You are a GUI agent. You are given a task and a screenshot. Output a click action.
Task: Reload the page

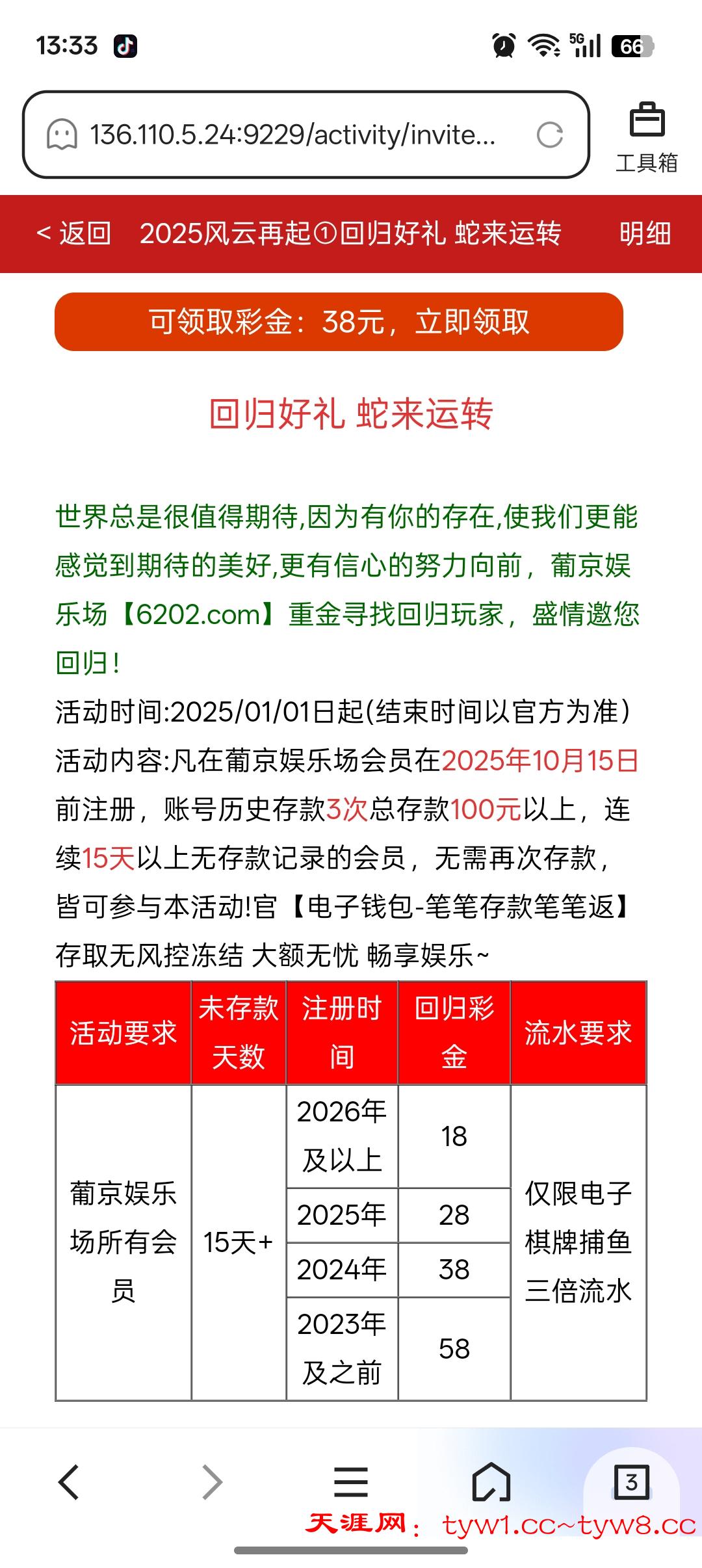550,135
